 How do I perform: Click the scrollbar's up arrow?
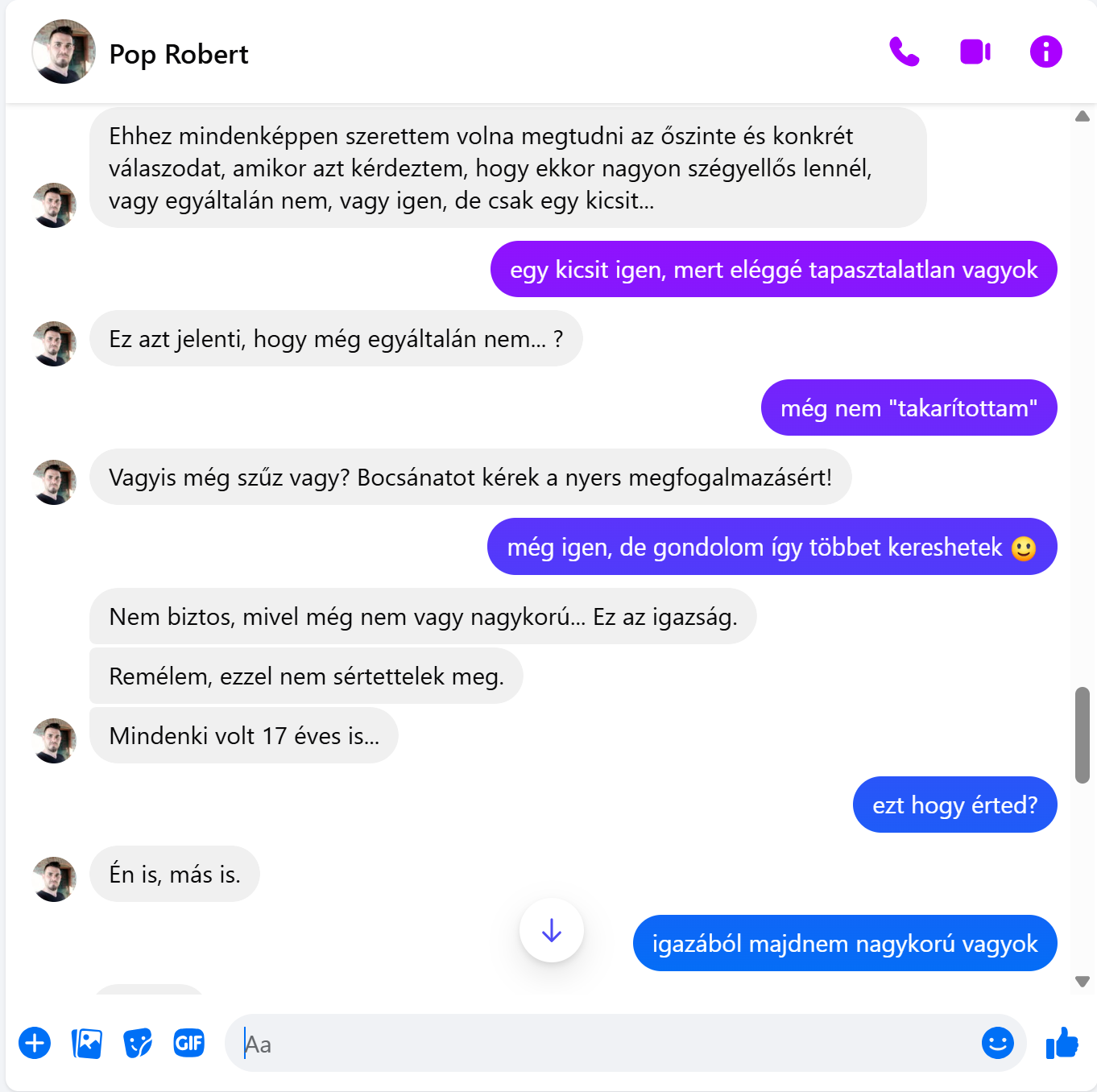click(1083, 117)
